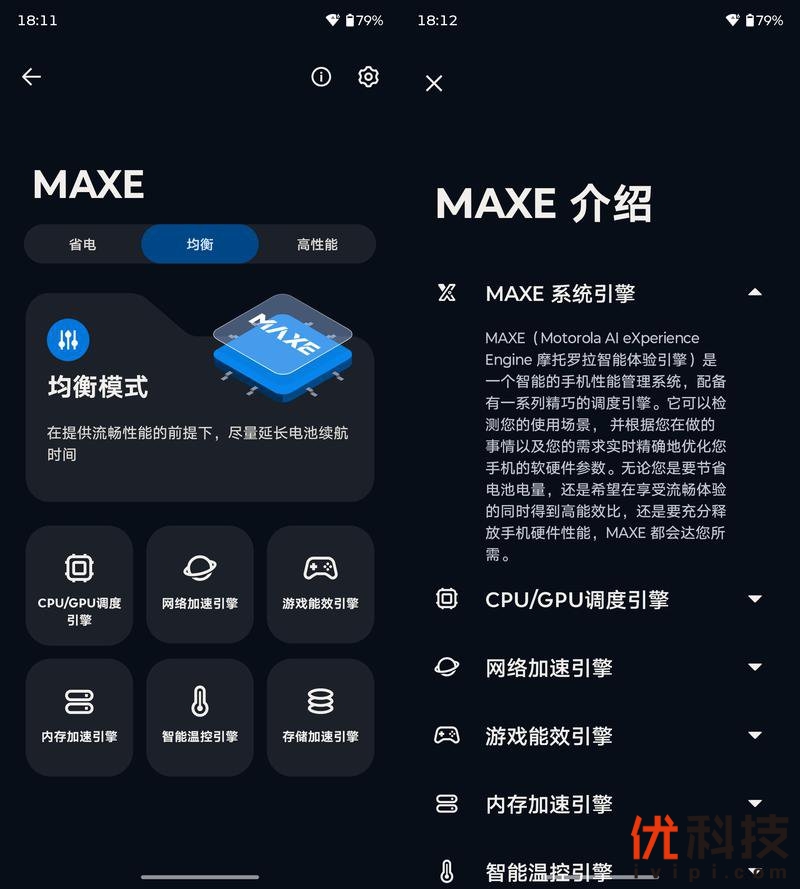Screen dimensions: 800x889
Task: Open the 网络加速引擎 grid card
Action: (200, 584)
